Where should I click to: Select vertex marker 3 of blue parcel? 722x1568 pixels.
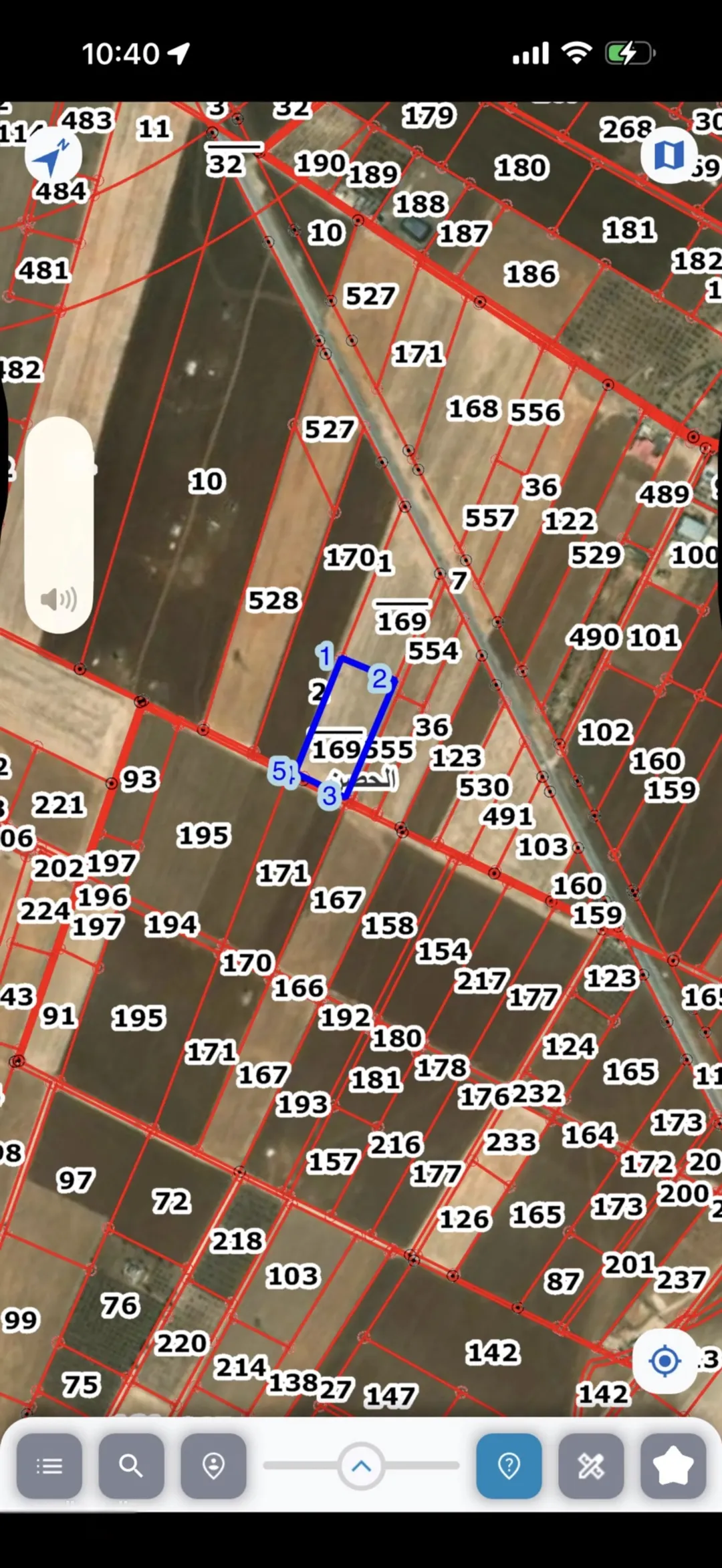click(329, 795)
